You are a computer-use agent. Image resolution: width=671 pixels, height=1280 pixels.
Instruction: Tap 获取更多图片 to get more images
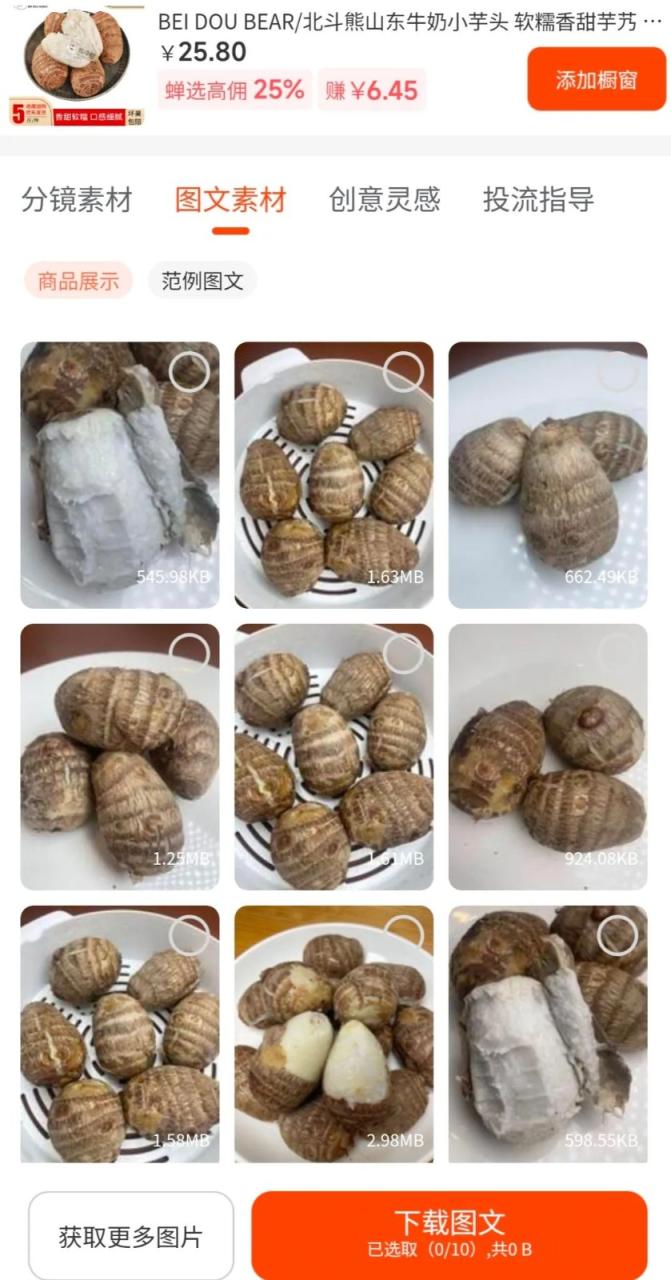click(x=130, y=1236)
